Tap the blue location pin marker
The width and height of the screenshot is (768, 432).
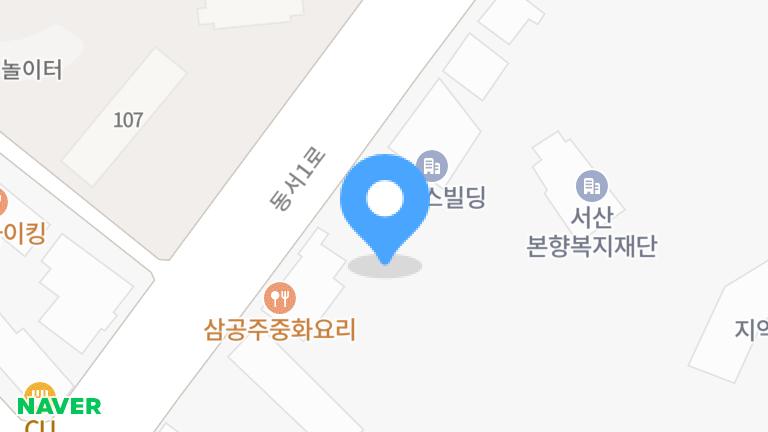[x=384, y=202]
